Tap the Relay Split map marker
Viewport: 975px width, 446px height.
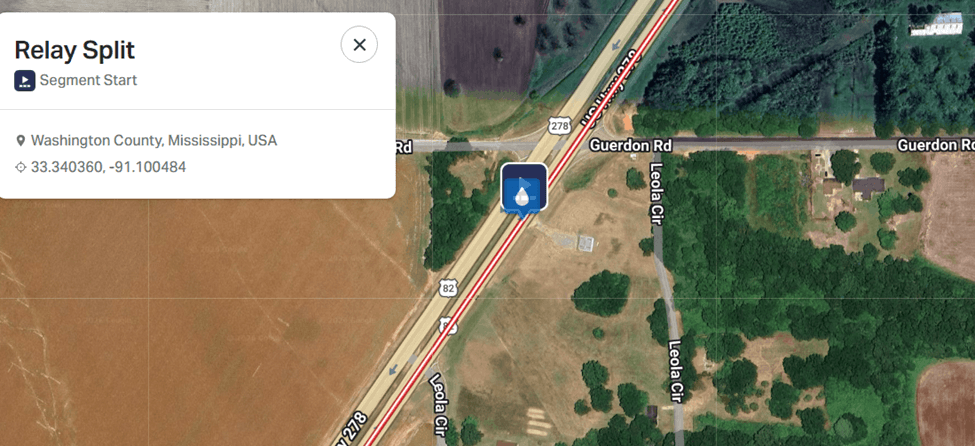click(x=523, y=188)
